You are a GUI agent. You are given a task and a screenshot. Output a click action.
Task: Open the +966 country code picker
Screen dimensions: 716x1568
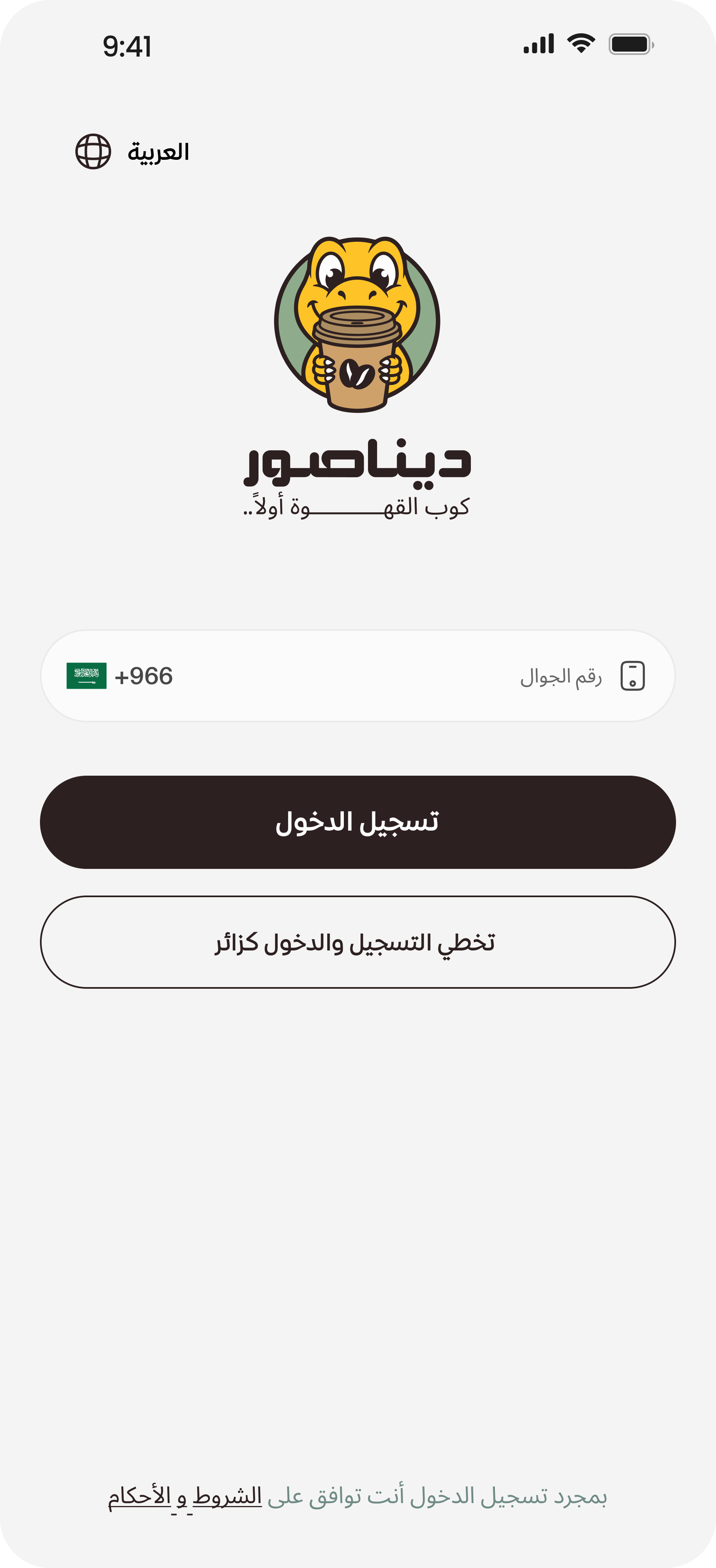coord(120,676)
